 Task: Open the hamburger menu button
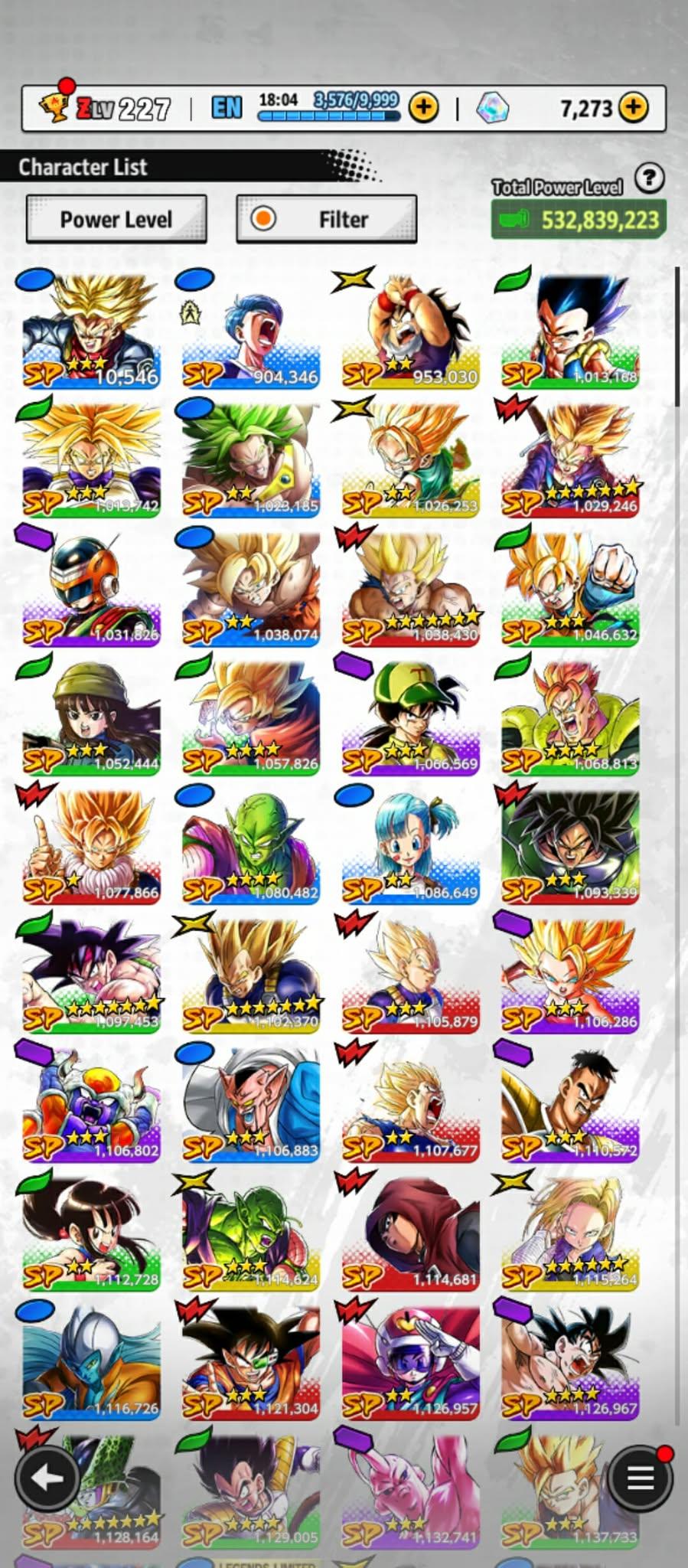pyautogui.click(x=640, y=1478)
